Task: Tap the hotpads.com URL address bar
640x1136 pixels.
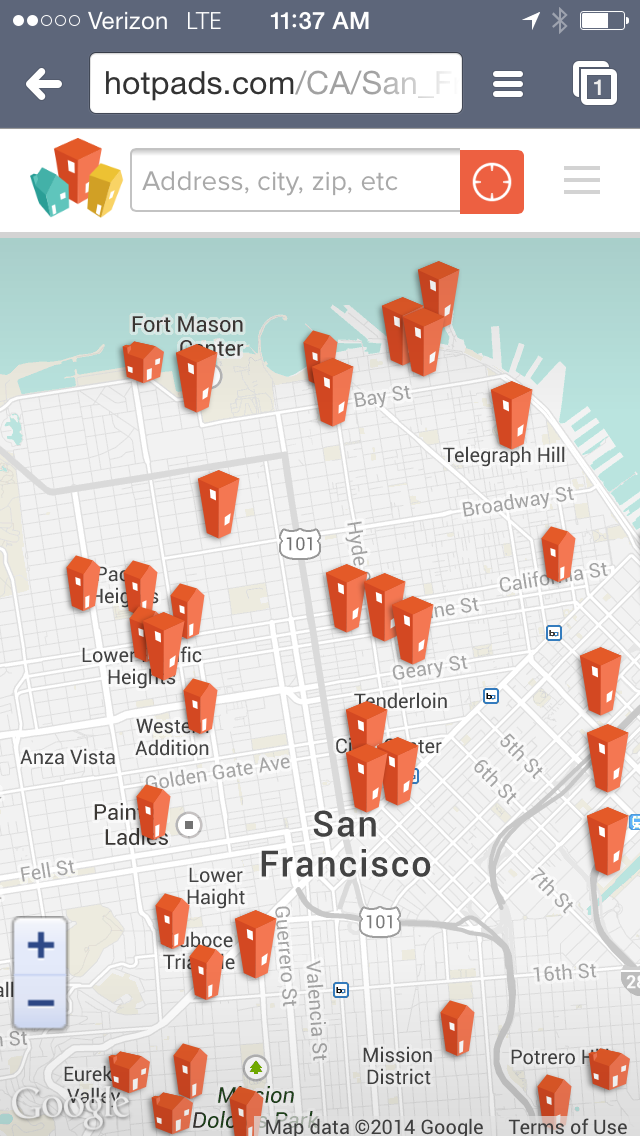Action: [276, 83]
